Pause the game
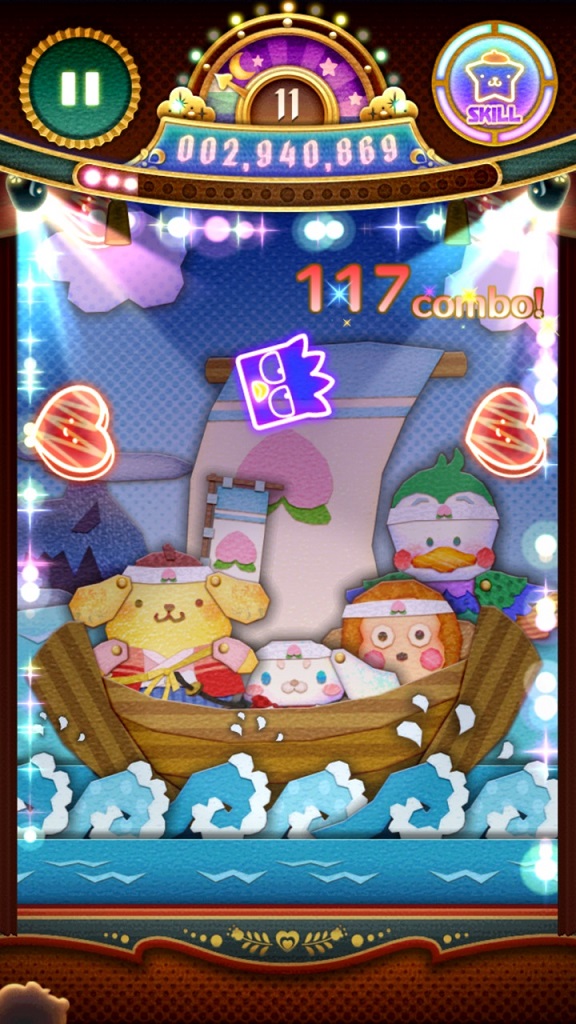The image size is (576, 1024). [x=80, y=88]
